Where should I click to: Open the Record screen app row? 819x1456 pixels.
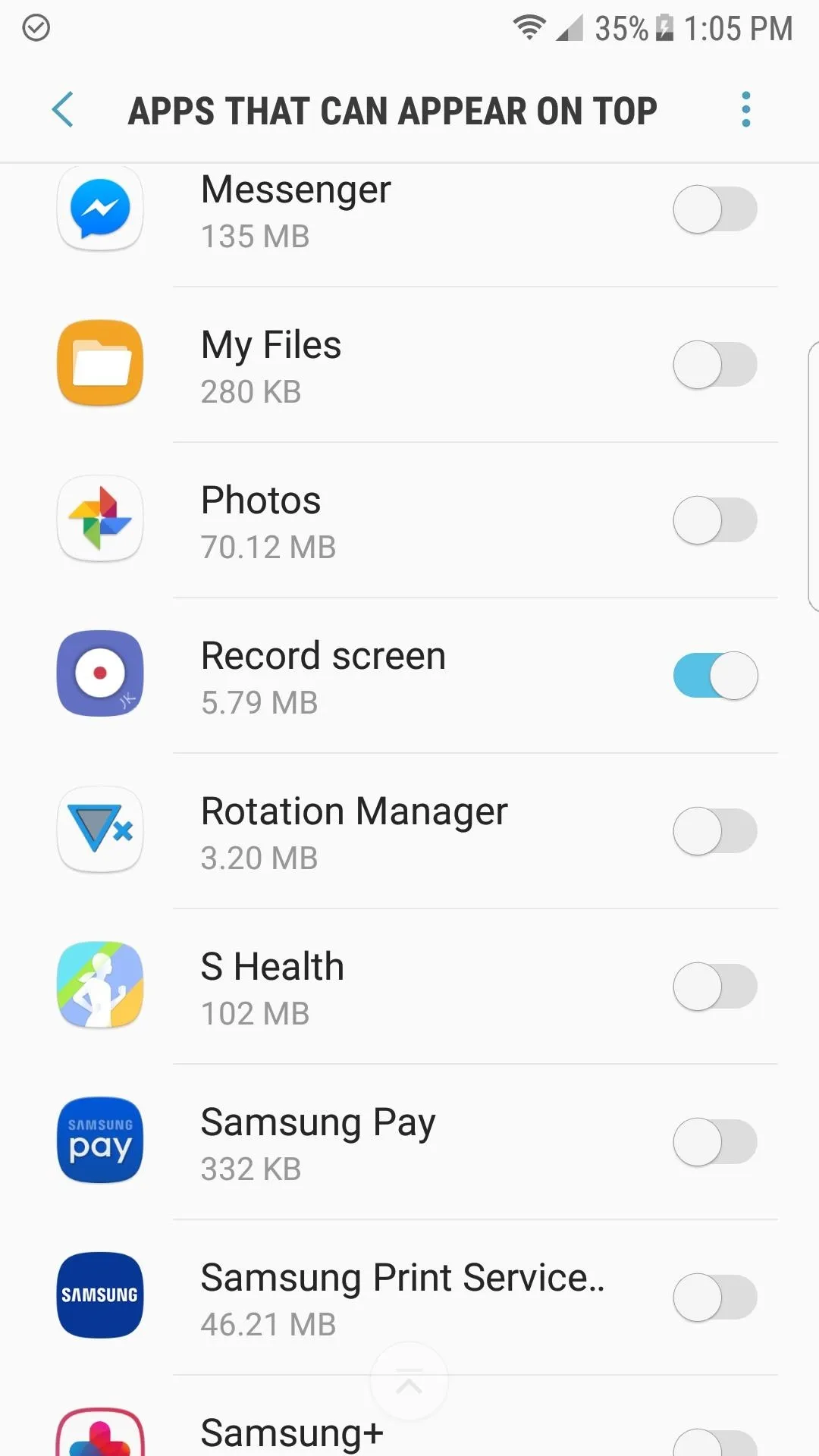[x=409, y=676]
